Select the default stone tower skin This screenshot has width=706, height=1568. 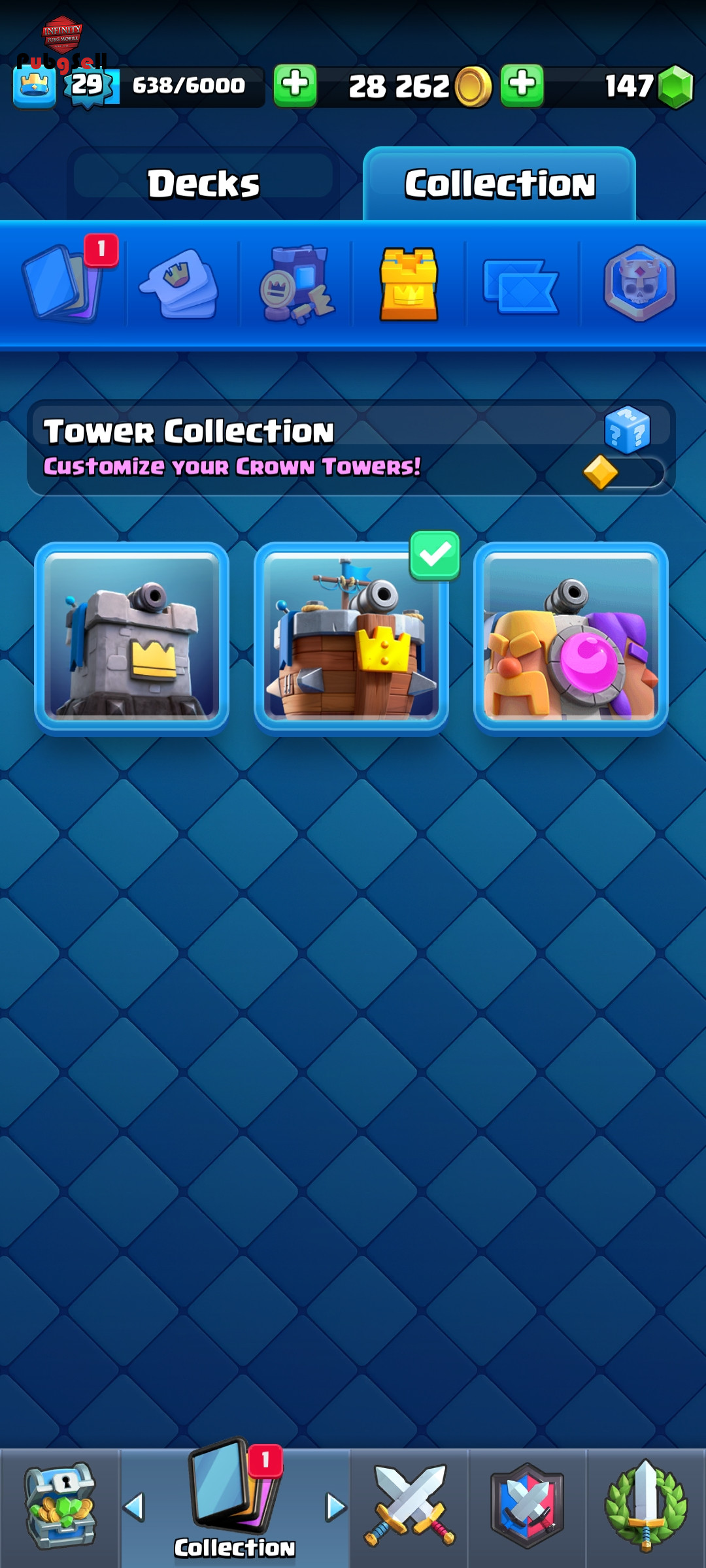(131, 638)
